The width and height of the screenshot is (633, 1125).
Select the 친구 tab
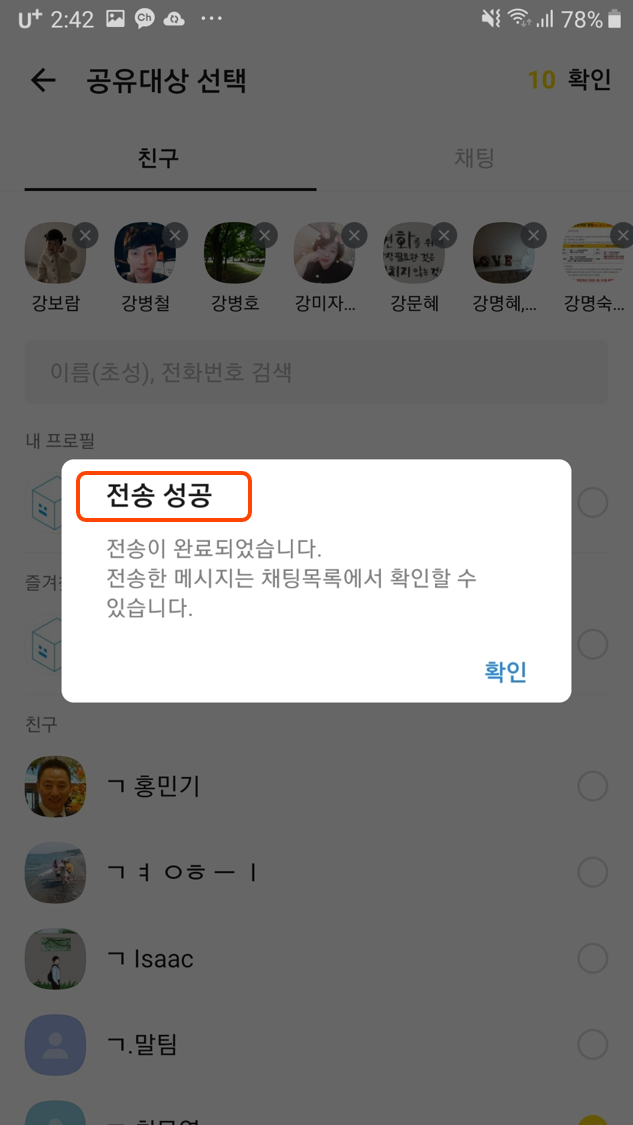[158, 158]
